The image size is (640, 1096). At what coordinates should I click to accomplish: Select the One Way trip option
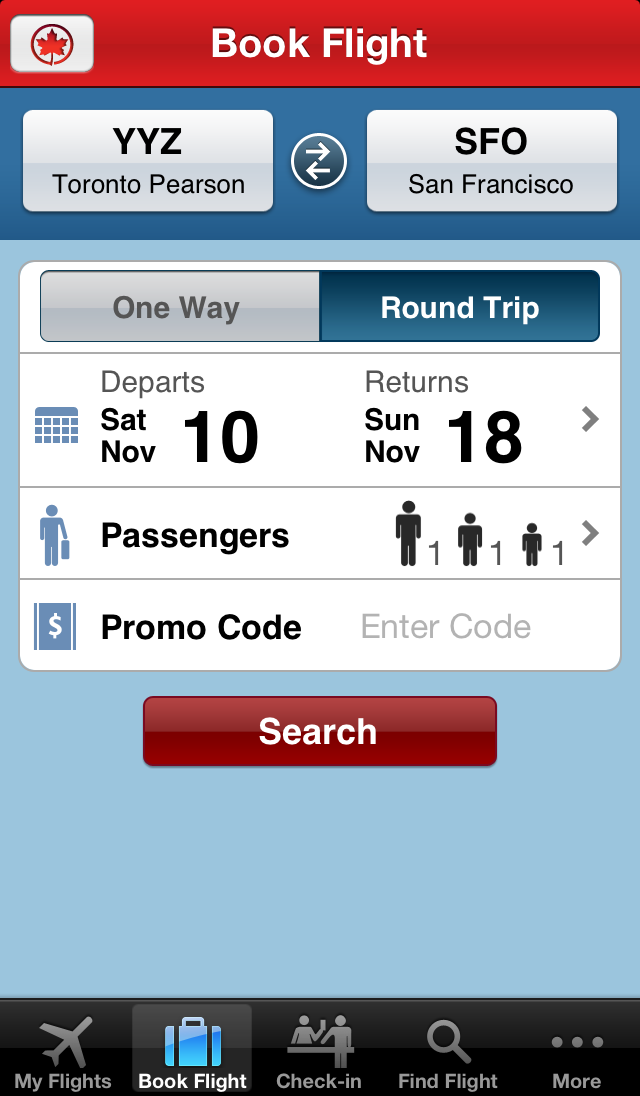pyautogui.click(x=179, y=307)
